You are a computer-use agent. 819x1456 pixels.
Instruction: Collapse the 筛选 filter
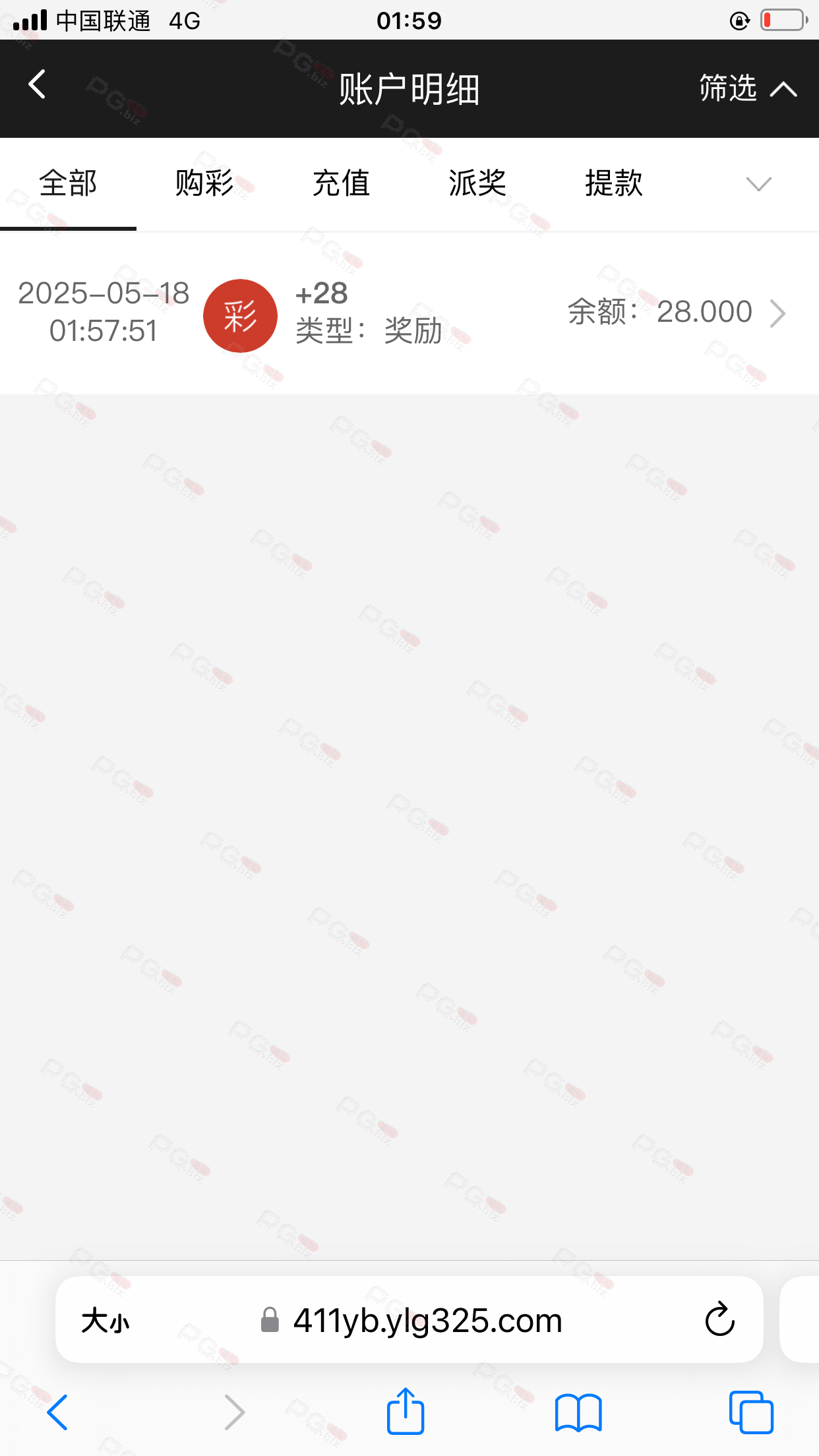(x=748, y=88)
